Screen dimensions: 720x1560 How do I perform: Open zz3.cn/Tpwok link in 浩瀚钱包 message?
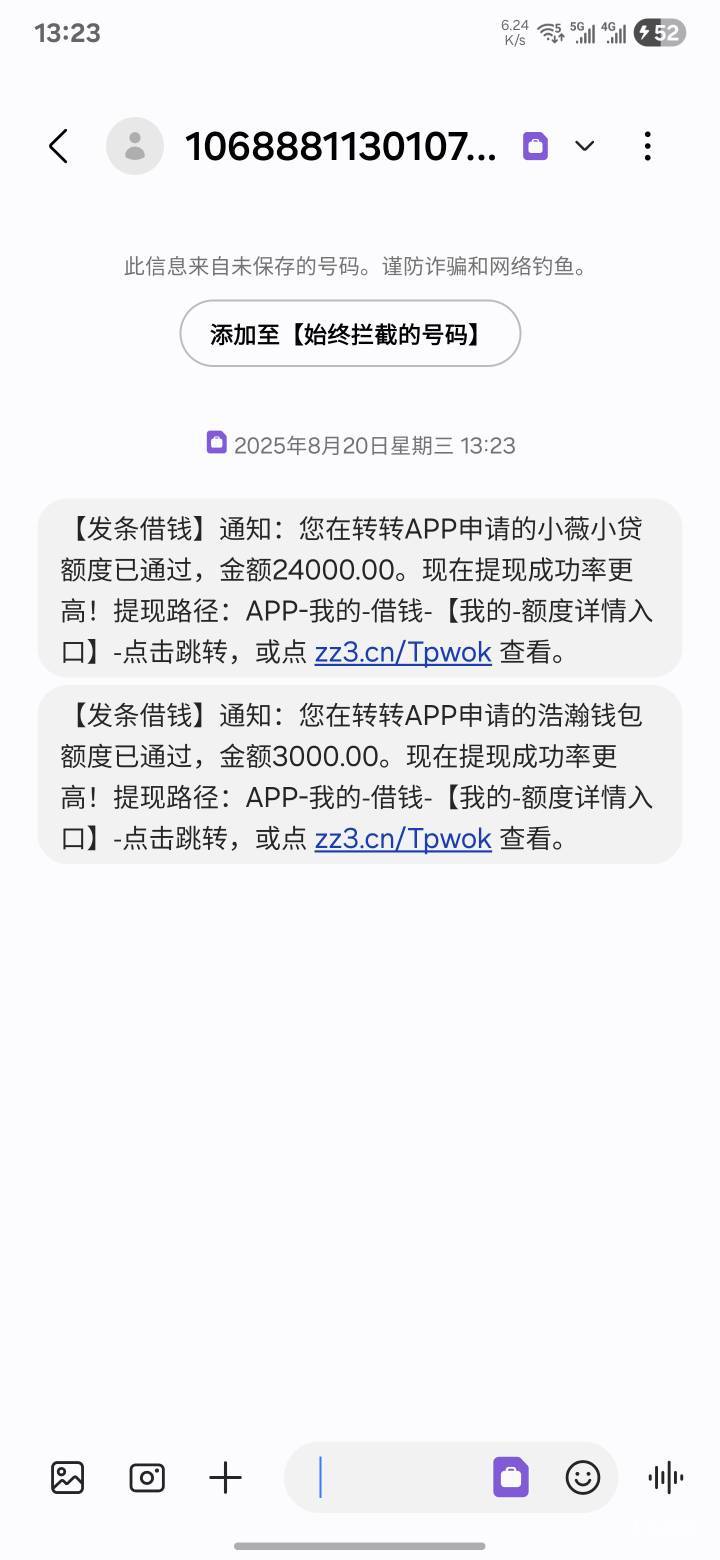(x=403, y=838)
